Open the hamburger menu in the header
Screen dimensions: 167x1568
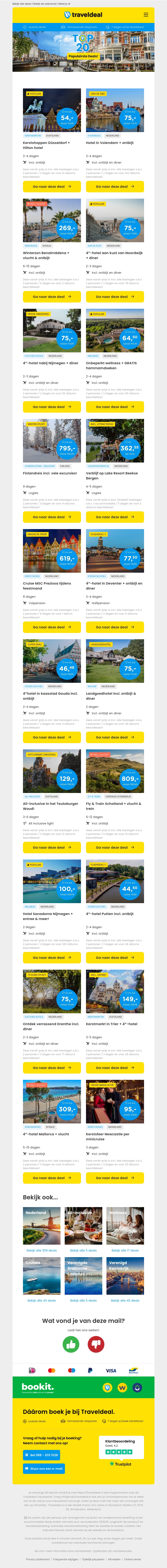[x=146, y=15]
